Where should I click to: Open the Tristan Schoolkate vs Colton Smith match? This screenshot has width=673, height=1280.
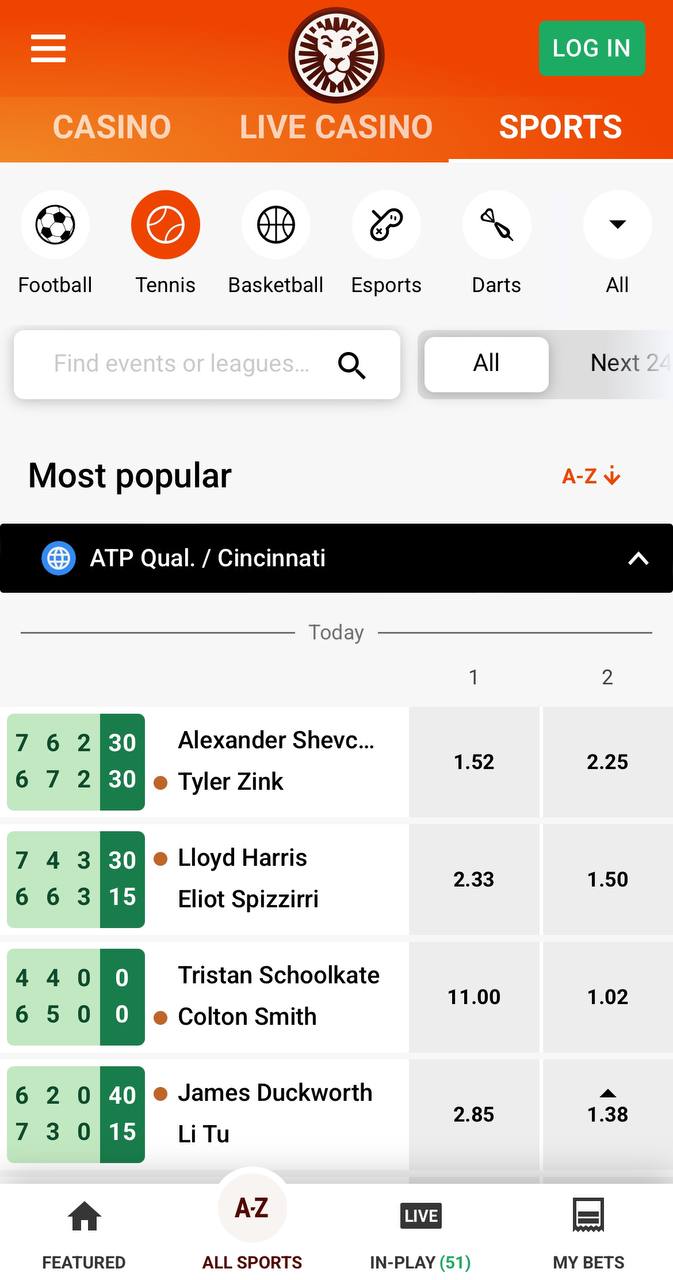[278, 996]
